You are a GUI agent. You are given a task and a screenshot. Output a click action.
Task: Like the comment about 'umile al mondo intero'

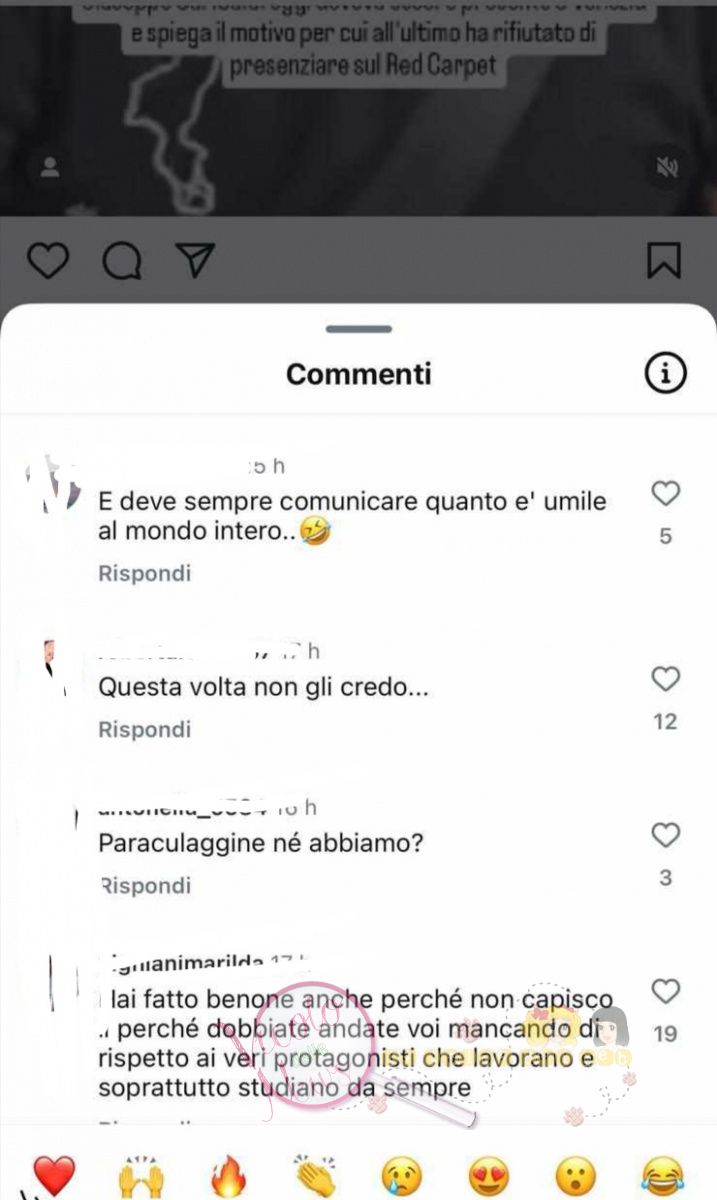tap(665, 493)
